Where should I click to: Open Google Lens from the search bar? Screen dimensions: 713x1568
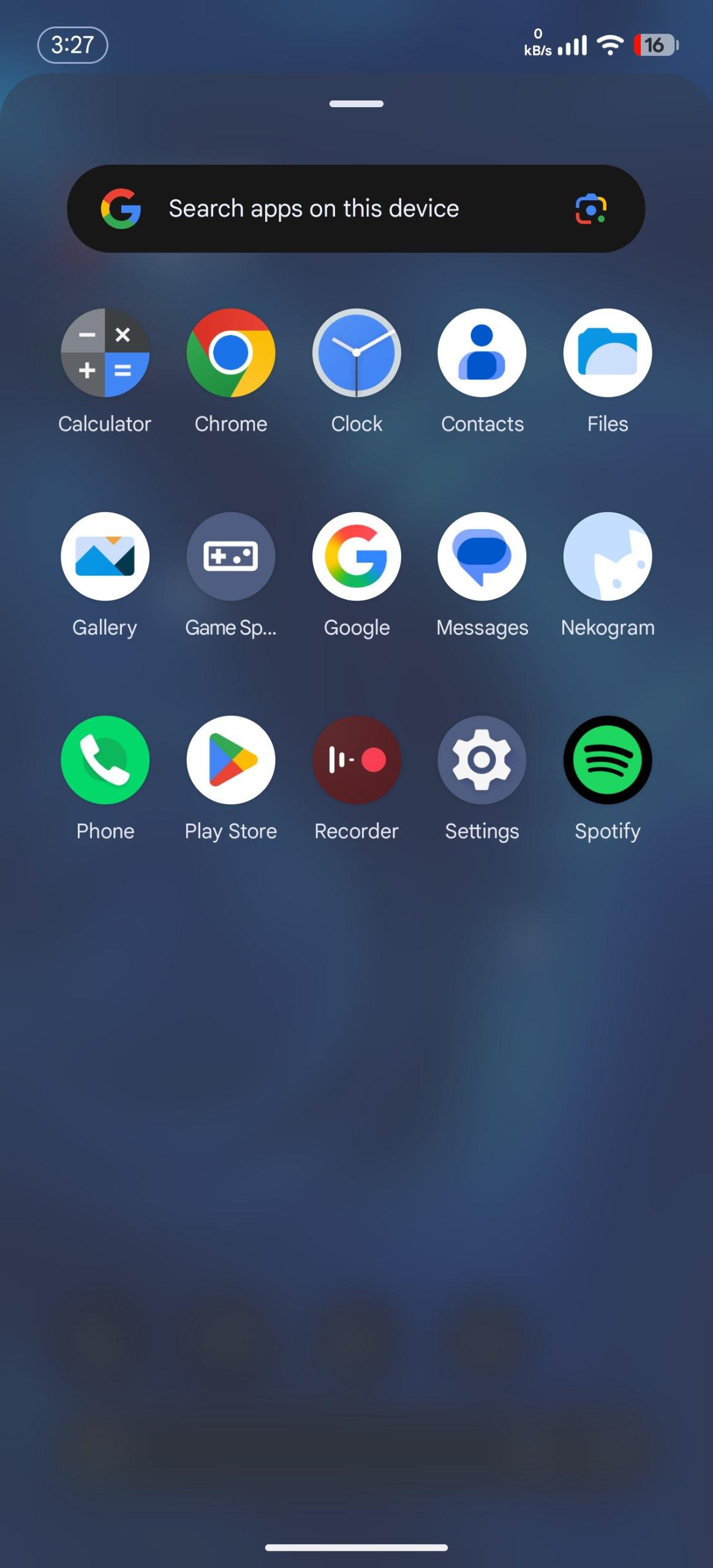(590, 209)
